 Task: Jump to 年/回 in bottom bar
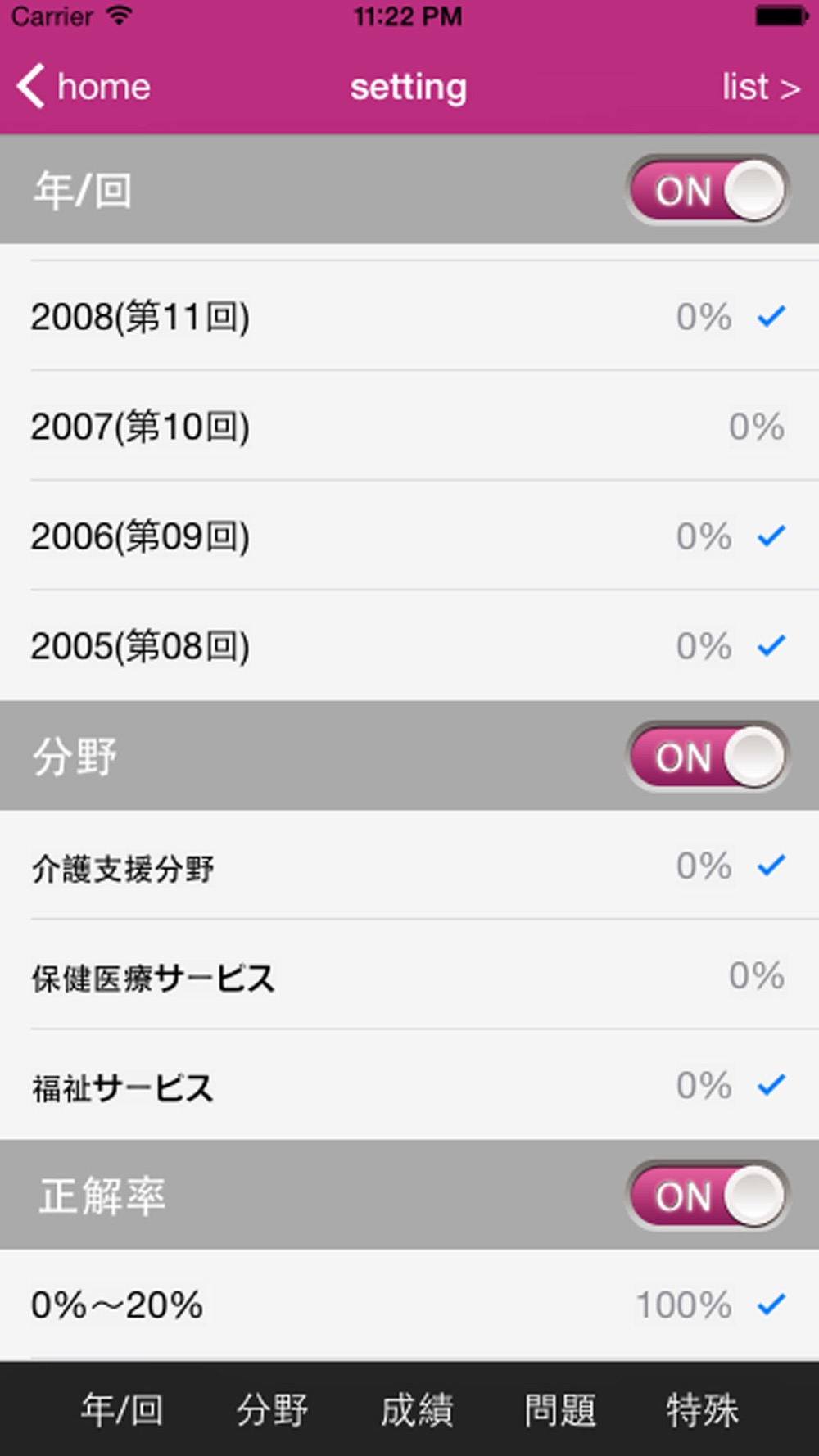click(x=122, y=1410)
